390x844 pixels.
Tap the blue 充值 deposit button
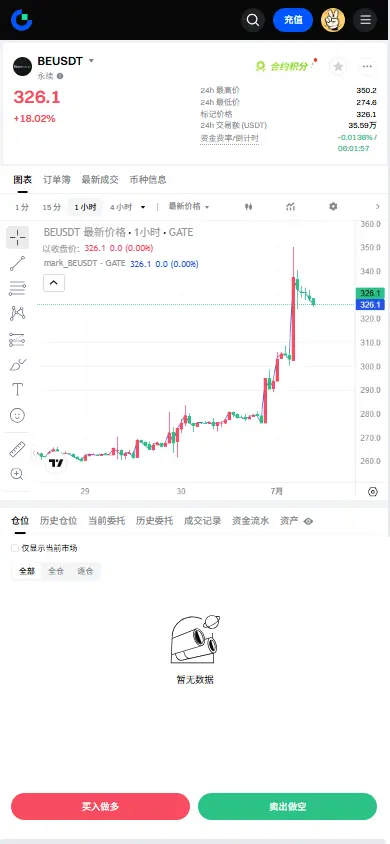[293, 20]
